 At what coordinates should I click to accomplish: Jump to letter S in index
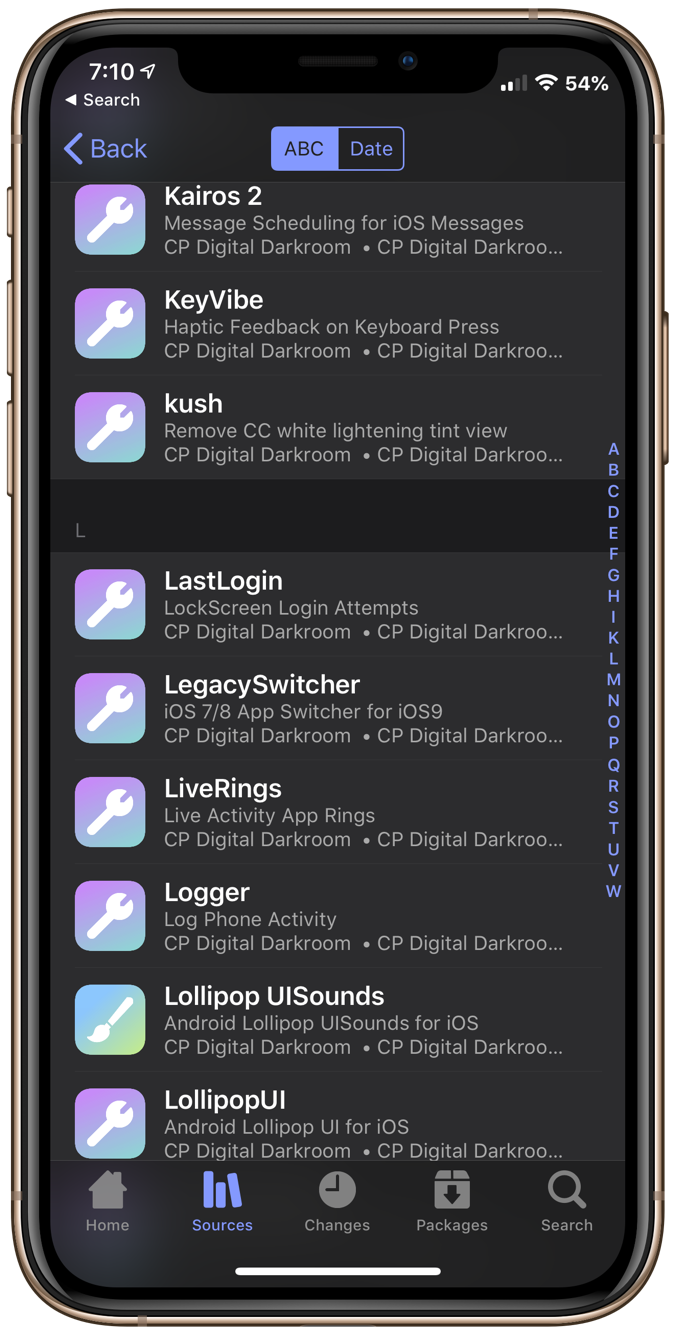point(613,807)
